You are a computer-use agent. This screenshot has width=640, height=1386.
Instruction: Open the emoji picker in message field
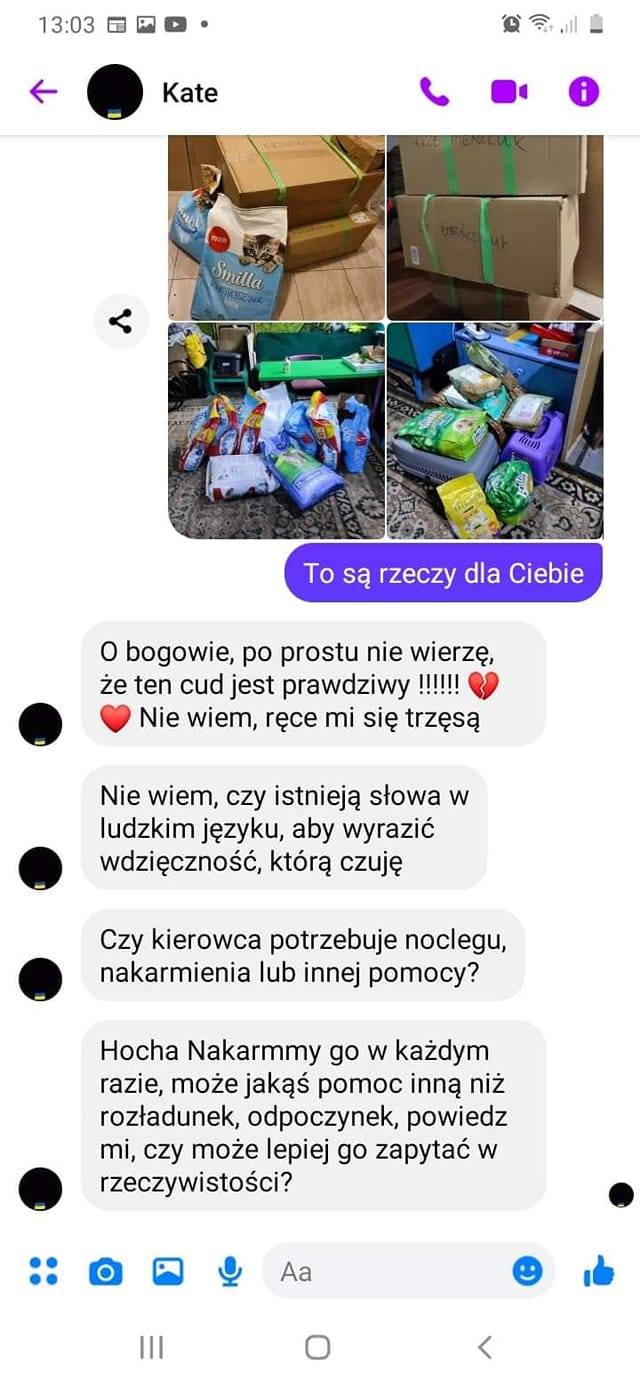(x=527, y=1271)
